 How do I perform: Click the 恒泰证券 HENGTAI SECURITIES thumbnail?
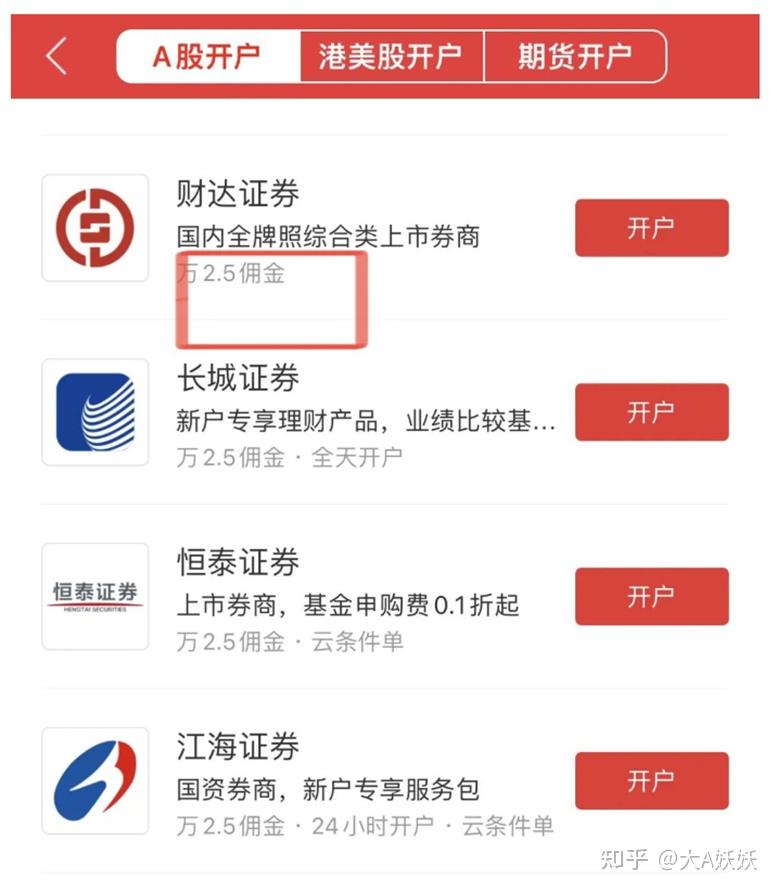(x=94, y=597)
